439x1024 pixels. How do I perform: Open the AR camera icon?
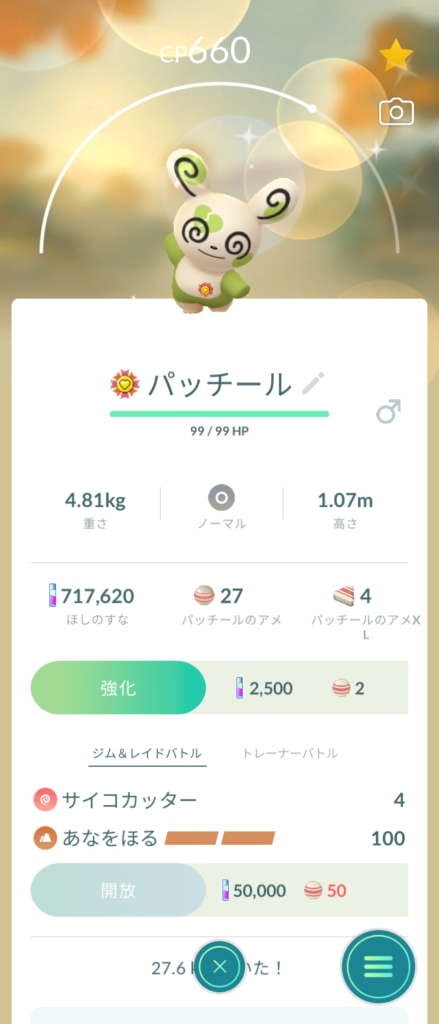pyautogui.click(x=397, y=112)
